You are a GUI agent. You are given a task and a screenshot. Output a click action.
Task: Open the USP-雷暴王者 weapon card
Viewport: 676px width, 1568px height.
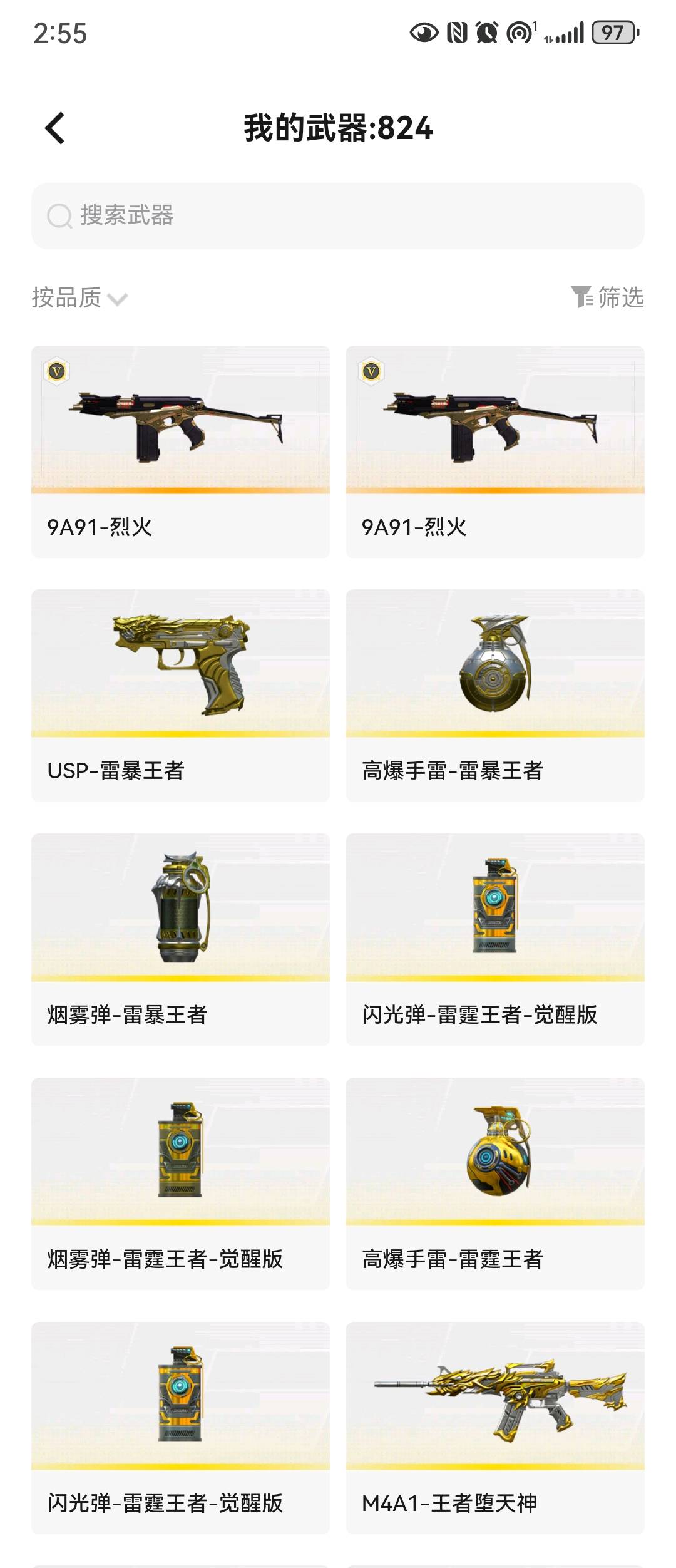click(x=180, y=695)
